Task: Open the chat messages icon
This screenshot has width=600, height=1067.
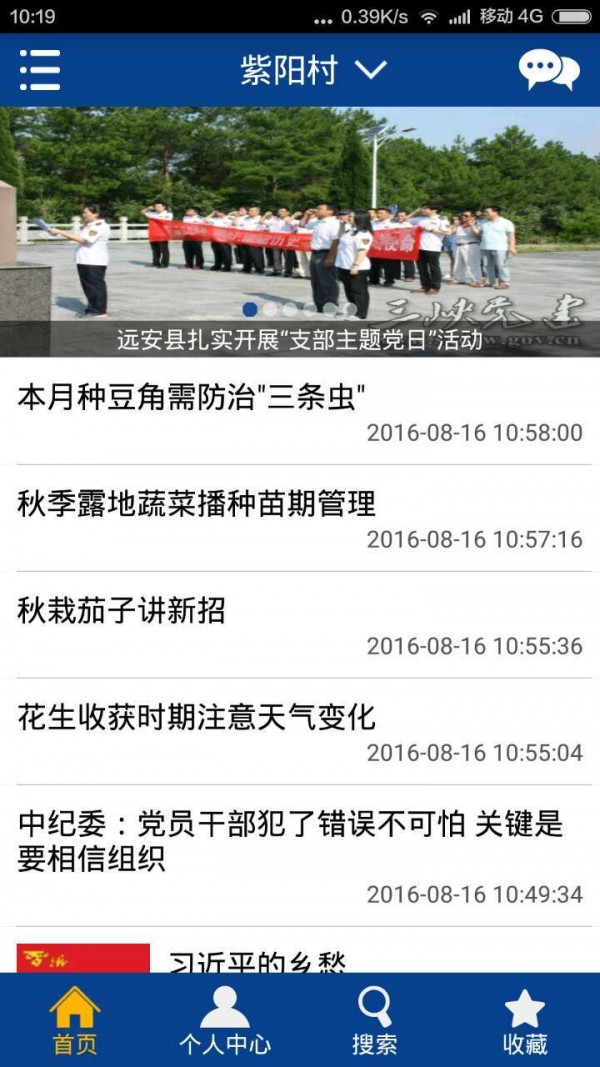Action: (548, 70)
